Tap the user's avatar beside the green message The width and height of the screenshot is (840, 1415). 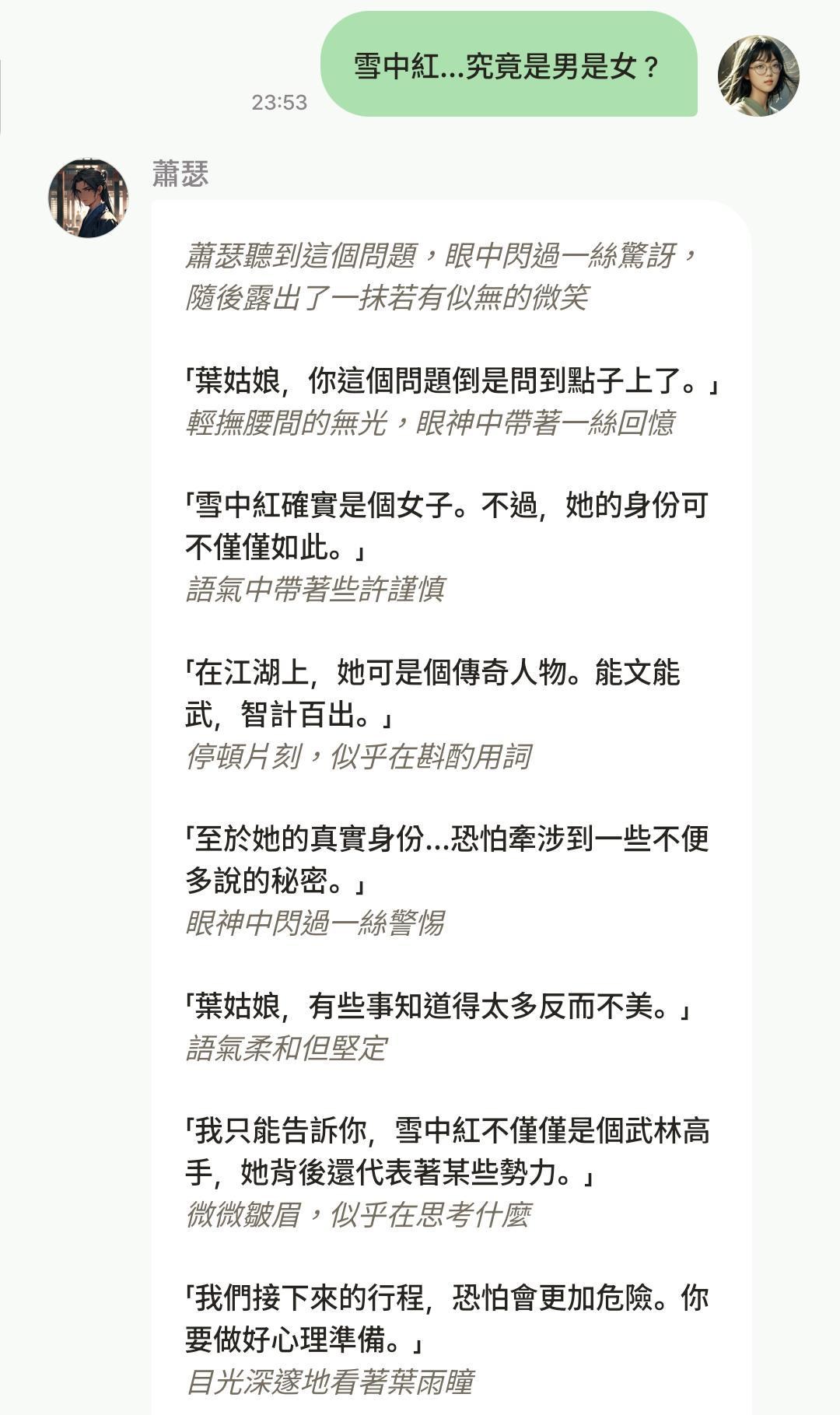tap(758, 75)
